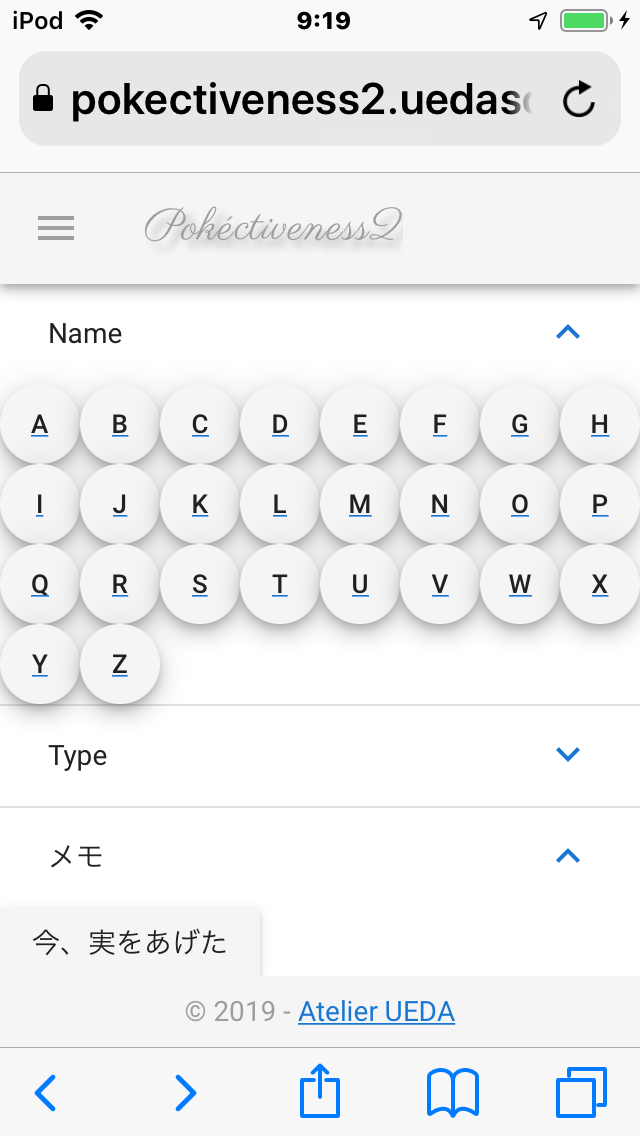Screen dimensions: 640x1136
Task: Go back to the previous page
Action: tap(45, 1092)
